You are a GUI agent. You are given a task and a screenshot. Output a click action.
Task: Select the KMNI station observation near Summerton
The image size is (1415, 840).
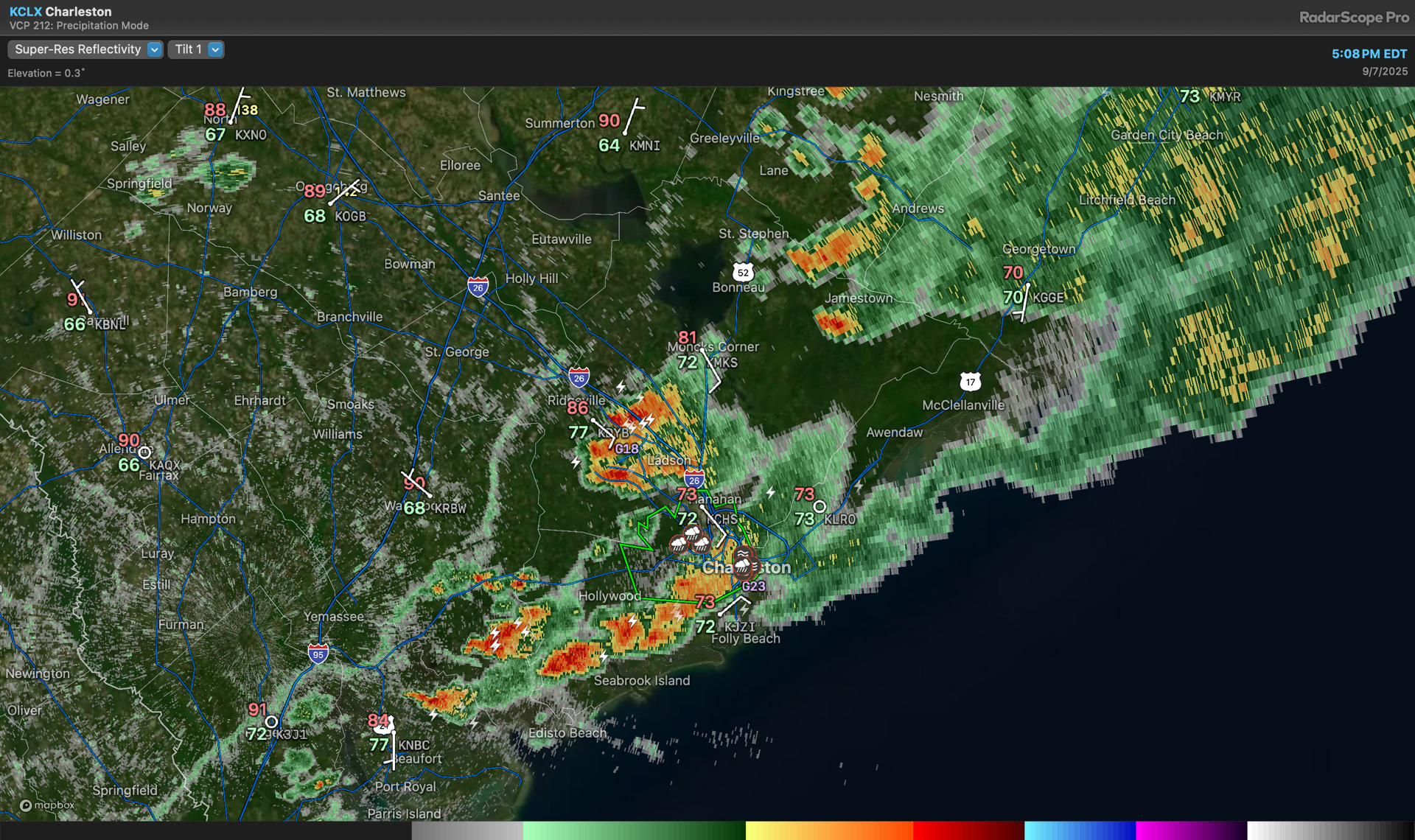coord(644,146)
